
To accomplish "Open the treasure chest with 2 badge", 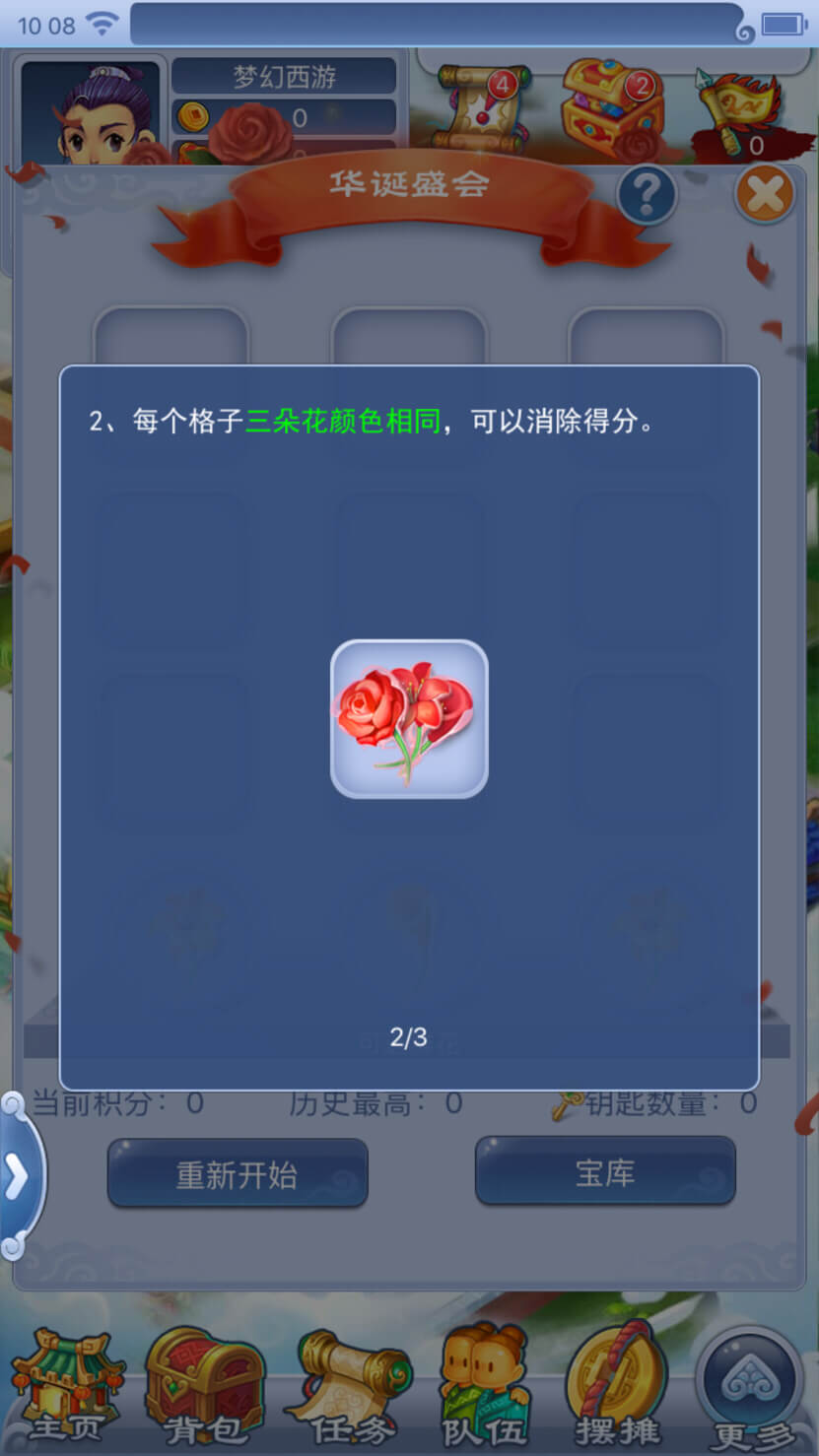I will point(611,106).
